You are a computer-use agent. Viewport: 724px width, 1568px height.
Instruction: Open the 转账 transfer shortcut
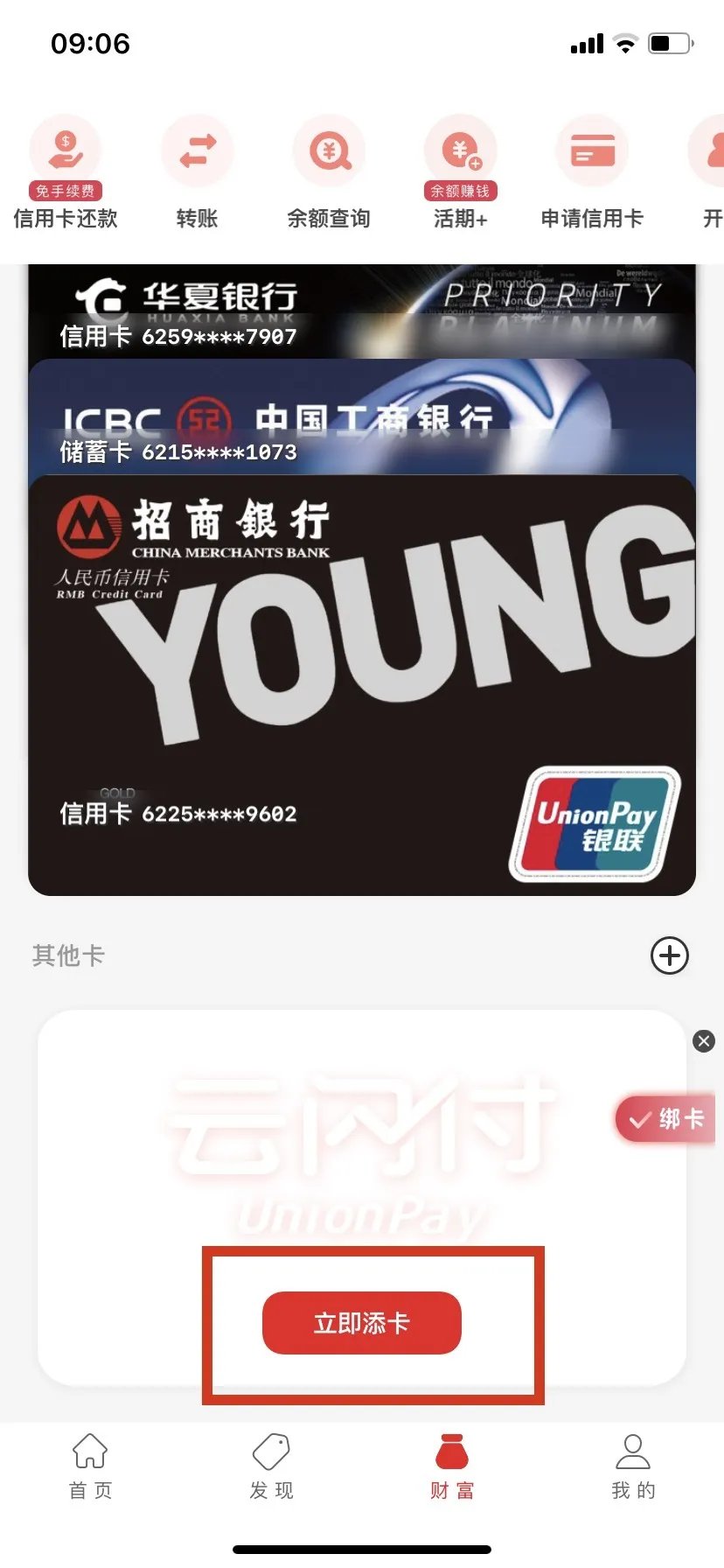[x=198, y=172]
